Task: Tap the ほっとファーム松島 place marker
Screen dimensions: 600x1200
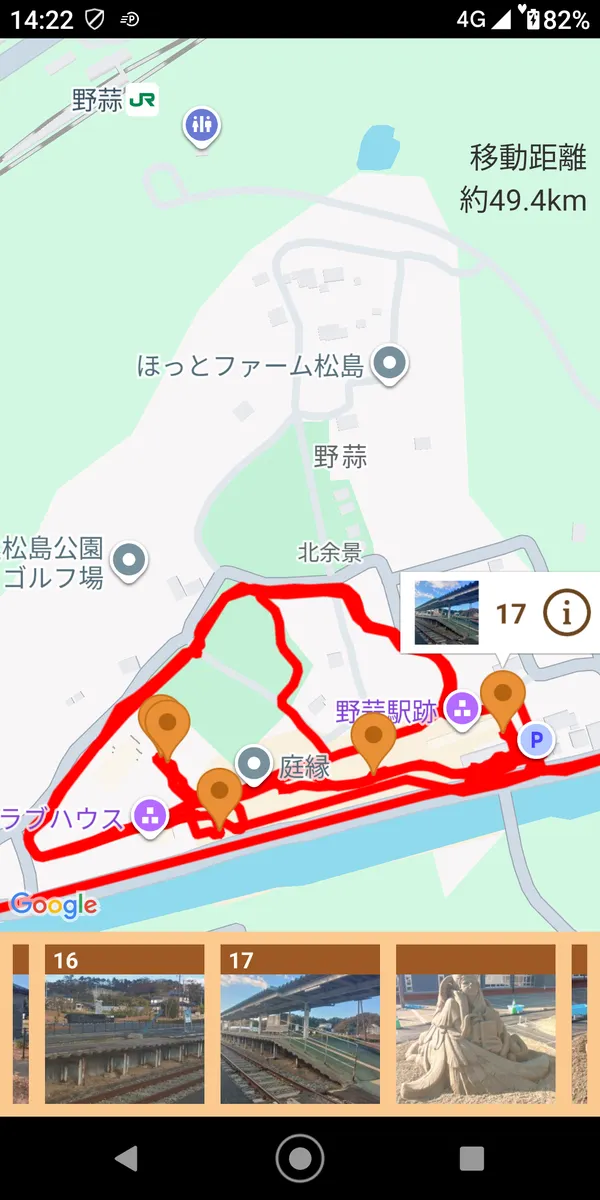Action: tap(389, 364)
